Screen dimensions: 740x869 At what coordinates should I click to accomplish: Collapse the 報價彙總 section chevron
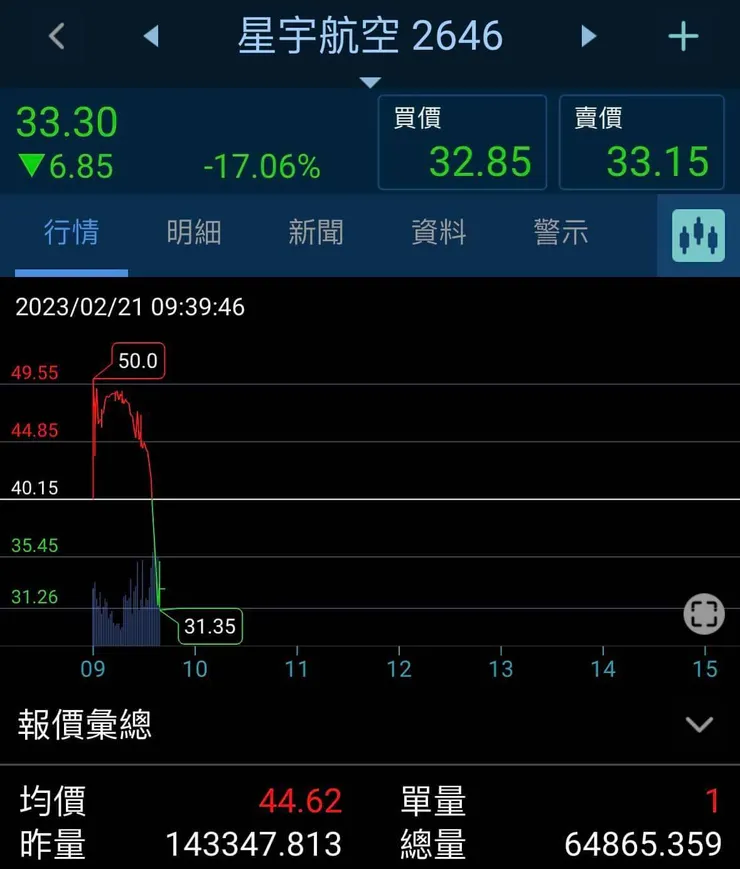698,726
